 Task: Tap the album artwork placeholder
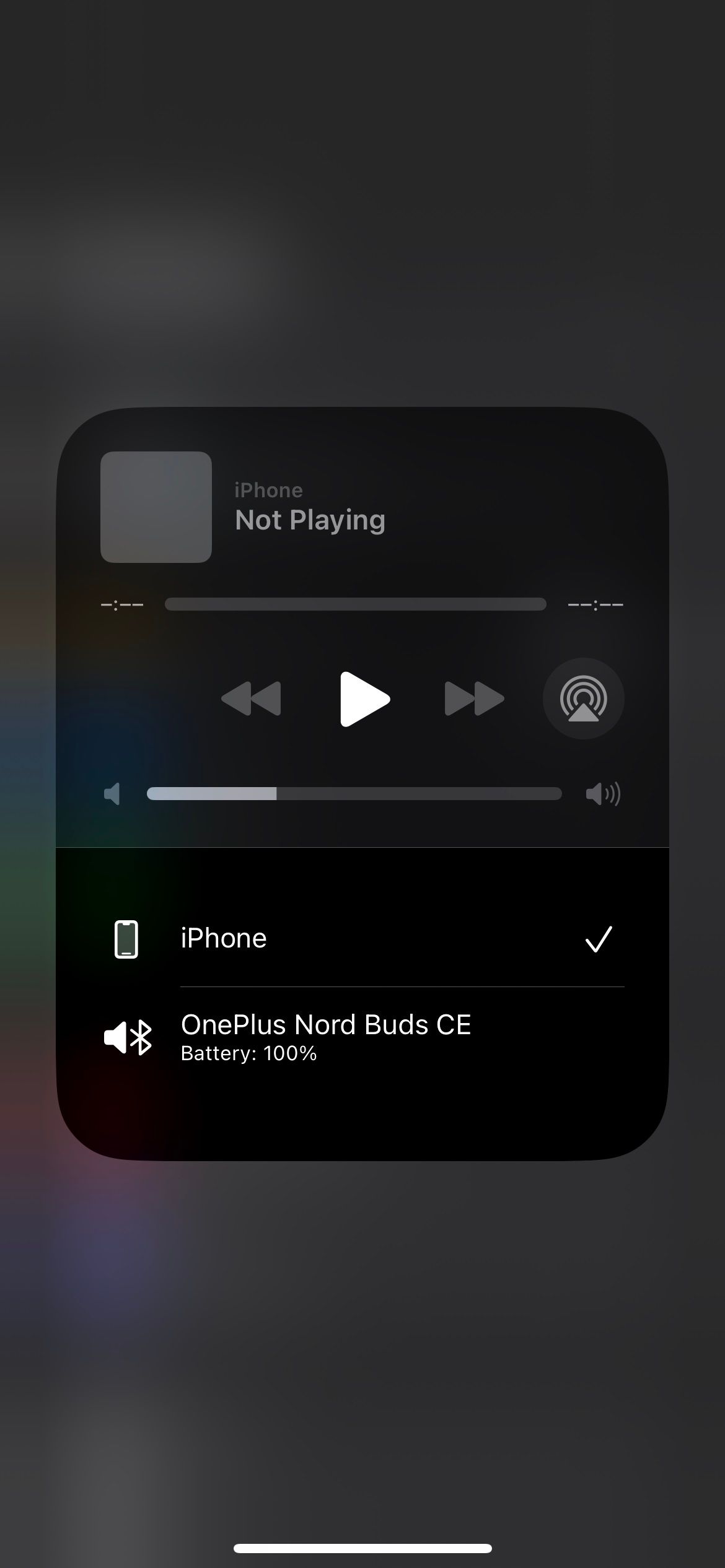156,505
